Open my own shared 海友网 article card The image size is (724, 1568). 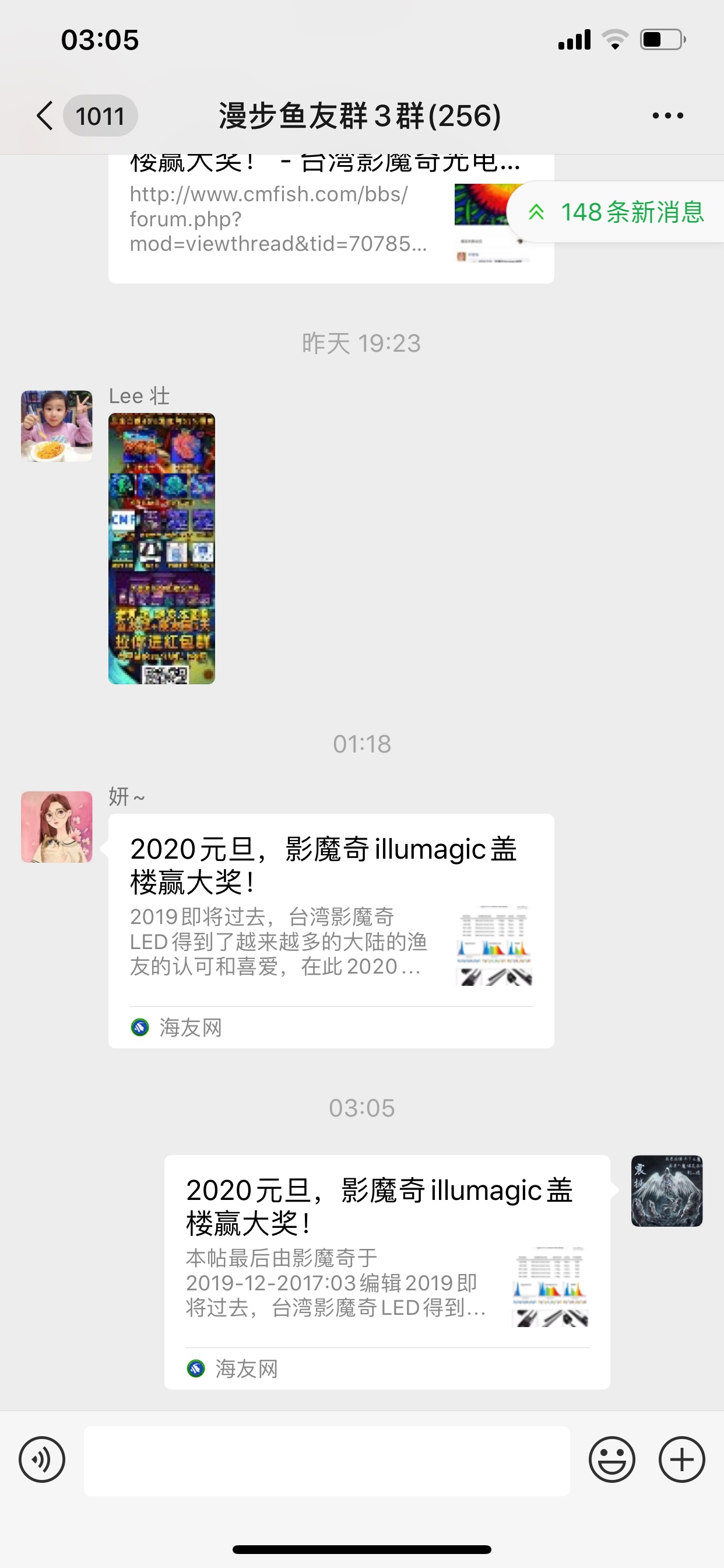pyautogui.click(x=387, y=1272)
